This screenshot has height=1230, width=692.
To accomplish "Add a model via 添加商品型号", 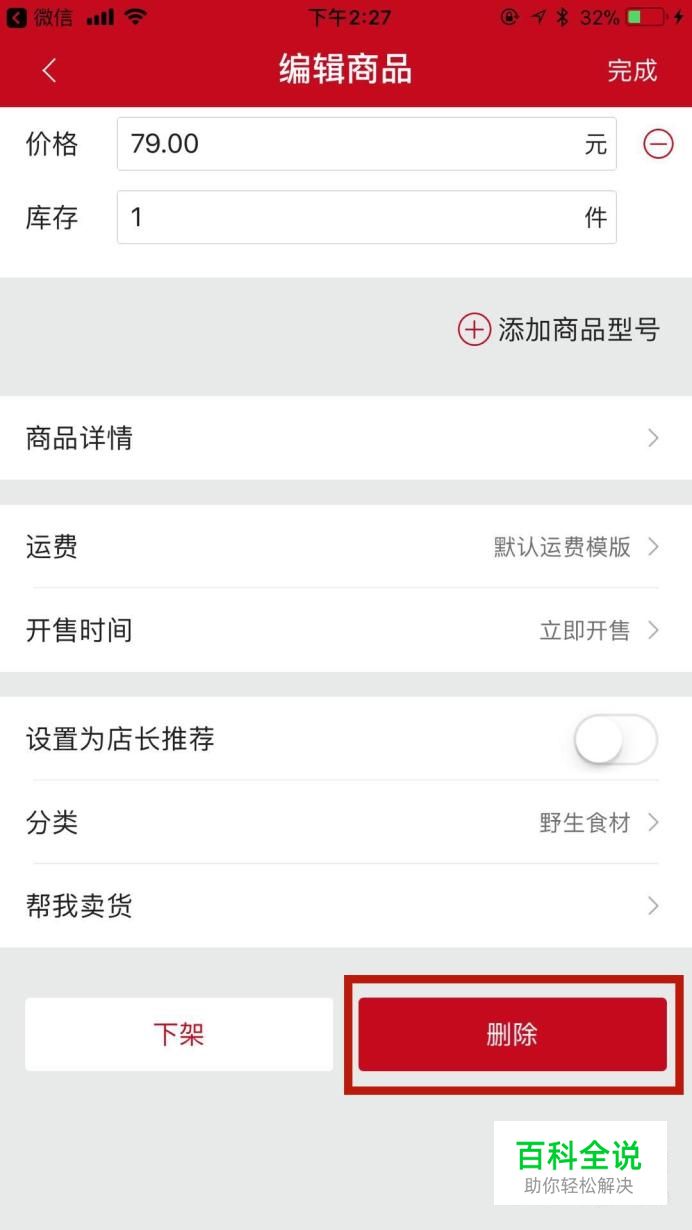I will tap(559, 330).
